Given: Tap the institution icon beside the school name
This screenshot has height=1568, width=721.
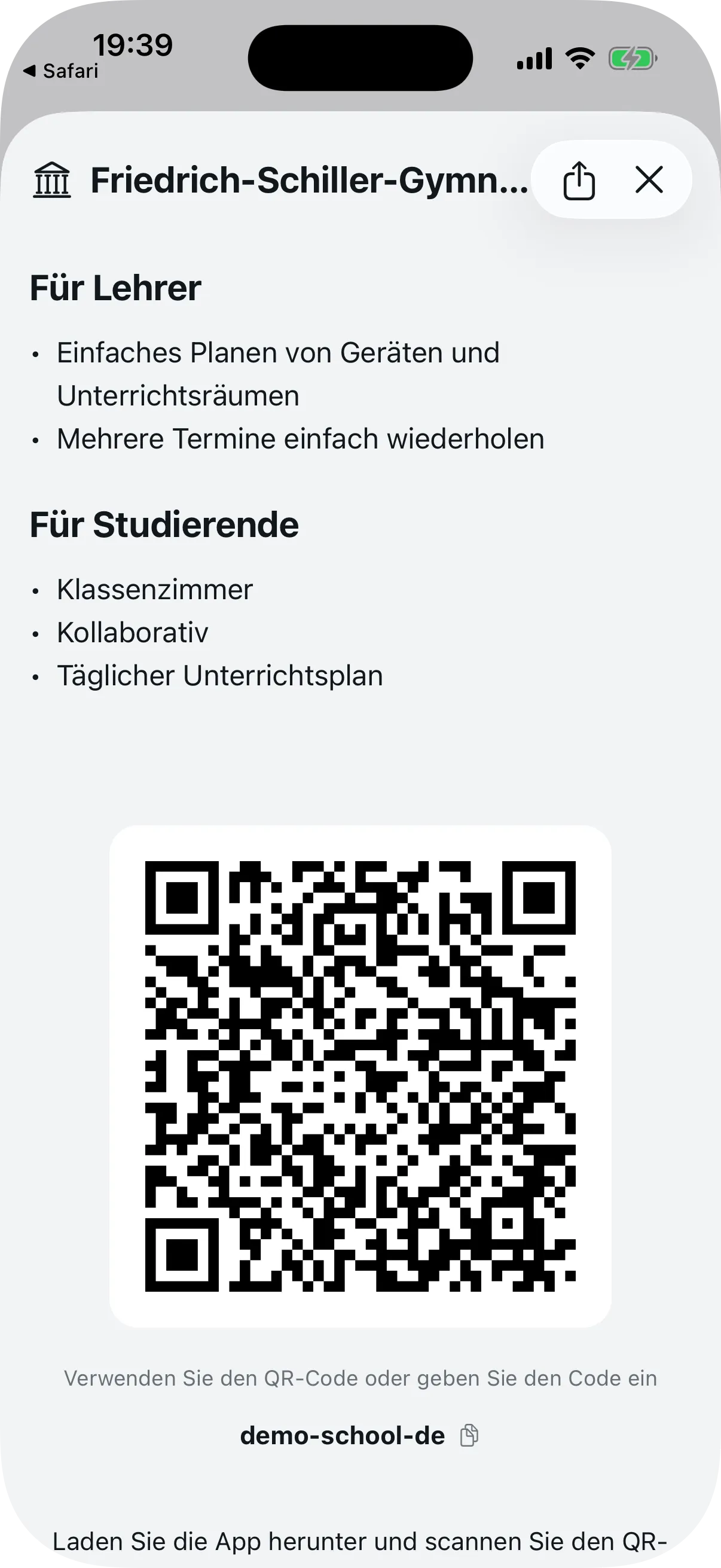Looking at the screenshot, I should click(53, 179).
